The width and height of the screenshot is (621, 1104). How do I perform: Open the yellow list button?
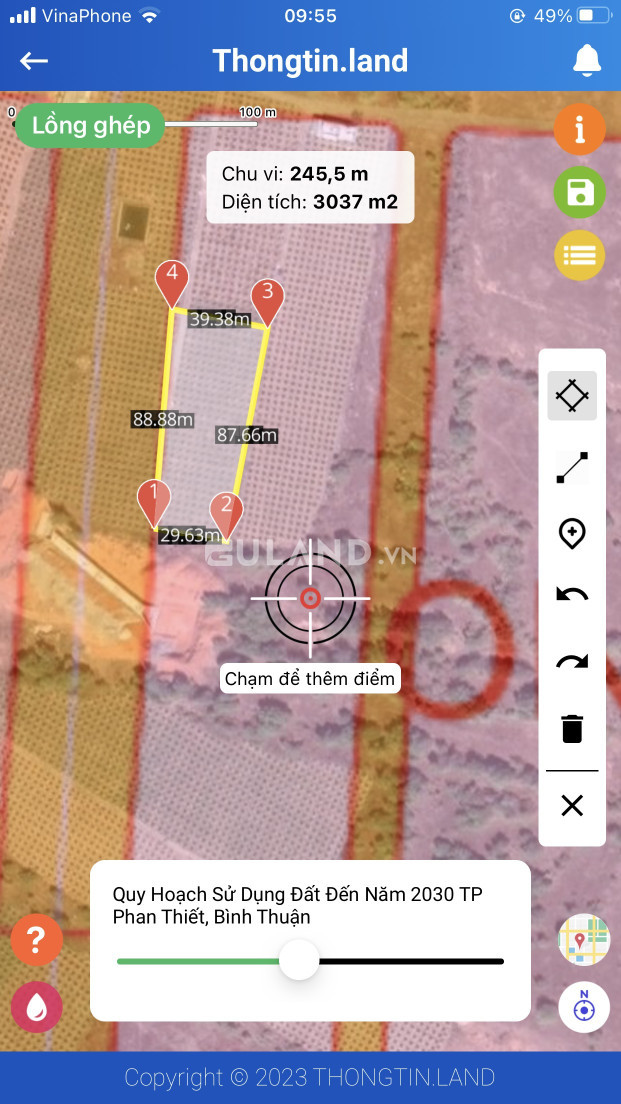579,255
